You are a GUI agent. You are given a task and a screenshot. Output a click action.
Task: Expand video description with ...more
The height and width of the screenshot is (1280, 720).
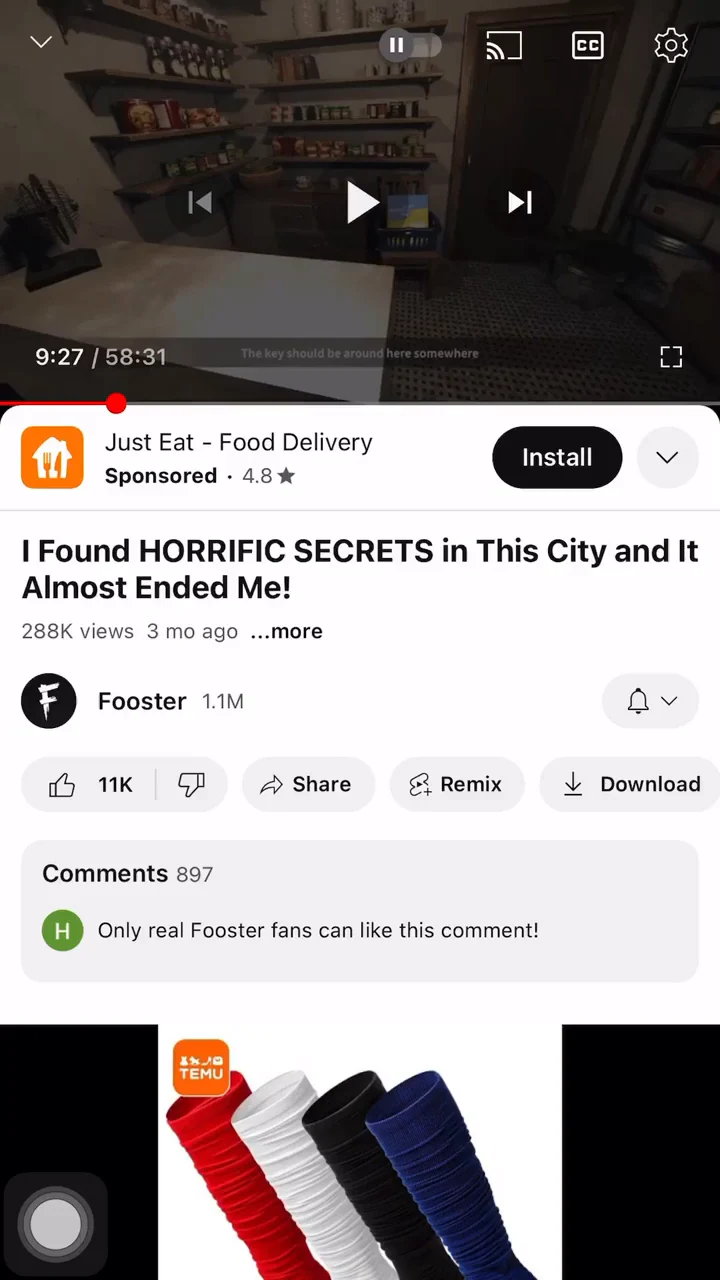(286, 631)
